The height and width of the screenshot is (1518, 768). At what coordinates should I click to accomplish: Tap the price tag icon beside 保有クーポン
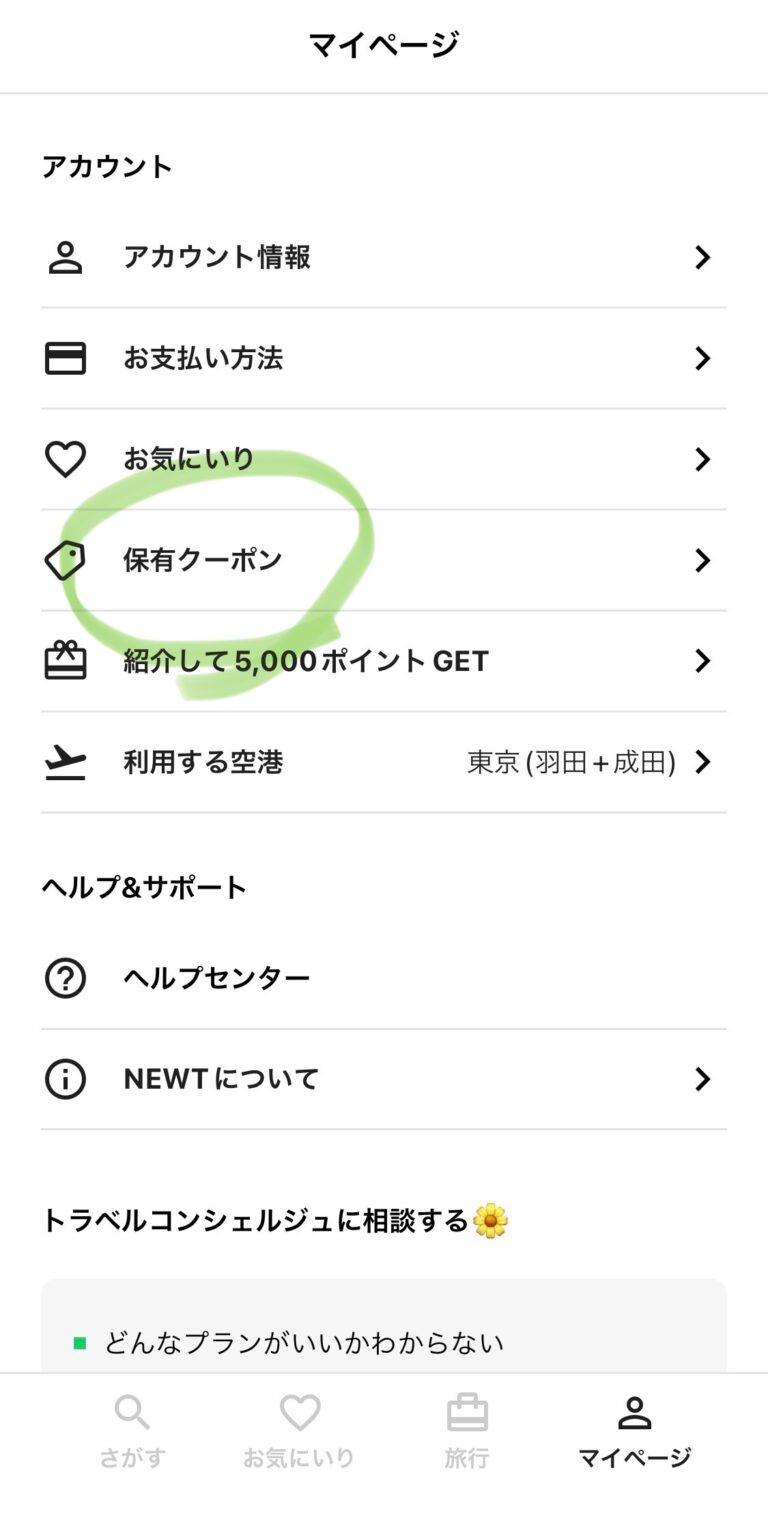pos(64,560)
